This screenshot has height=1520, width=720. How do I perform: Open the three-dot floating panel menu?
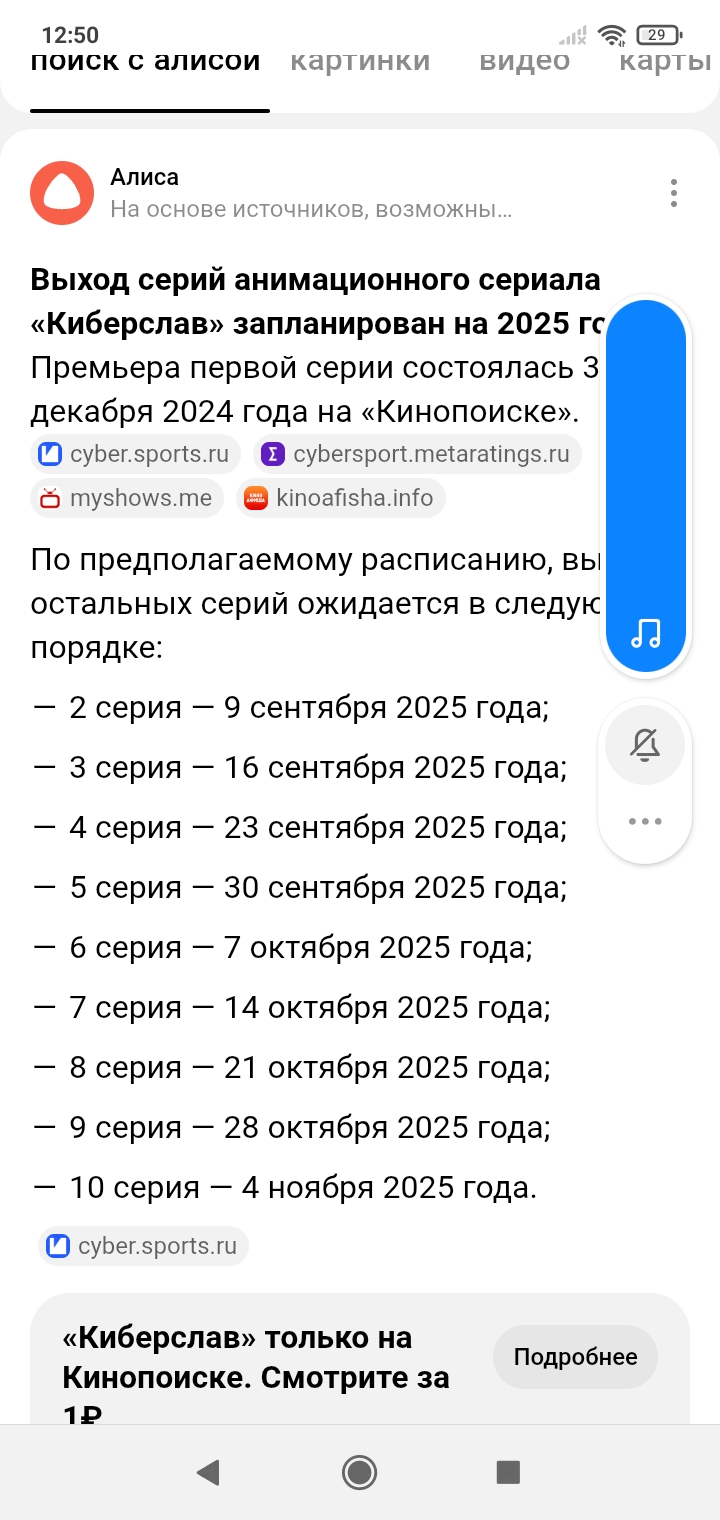[x=645, y=821]
